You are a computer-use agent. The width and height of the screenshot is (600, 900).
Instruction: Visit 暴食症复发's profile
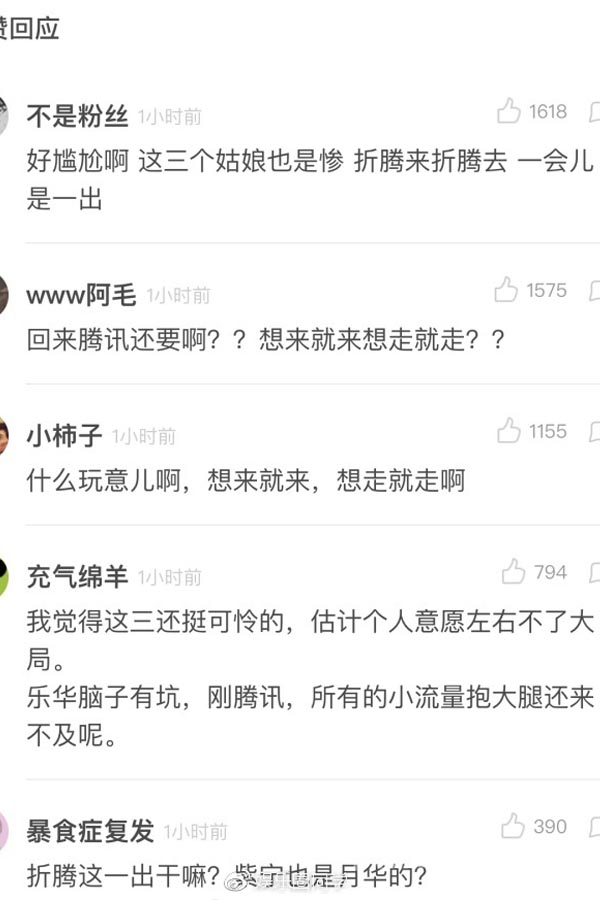coord(90,830)
